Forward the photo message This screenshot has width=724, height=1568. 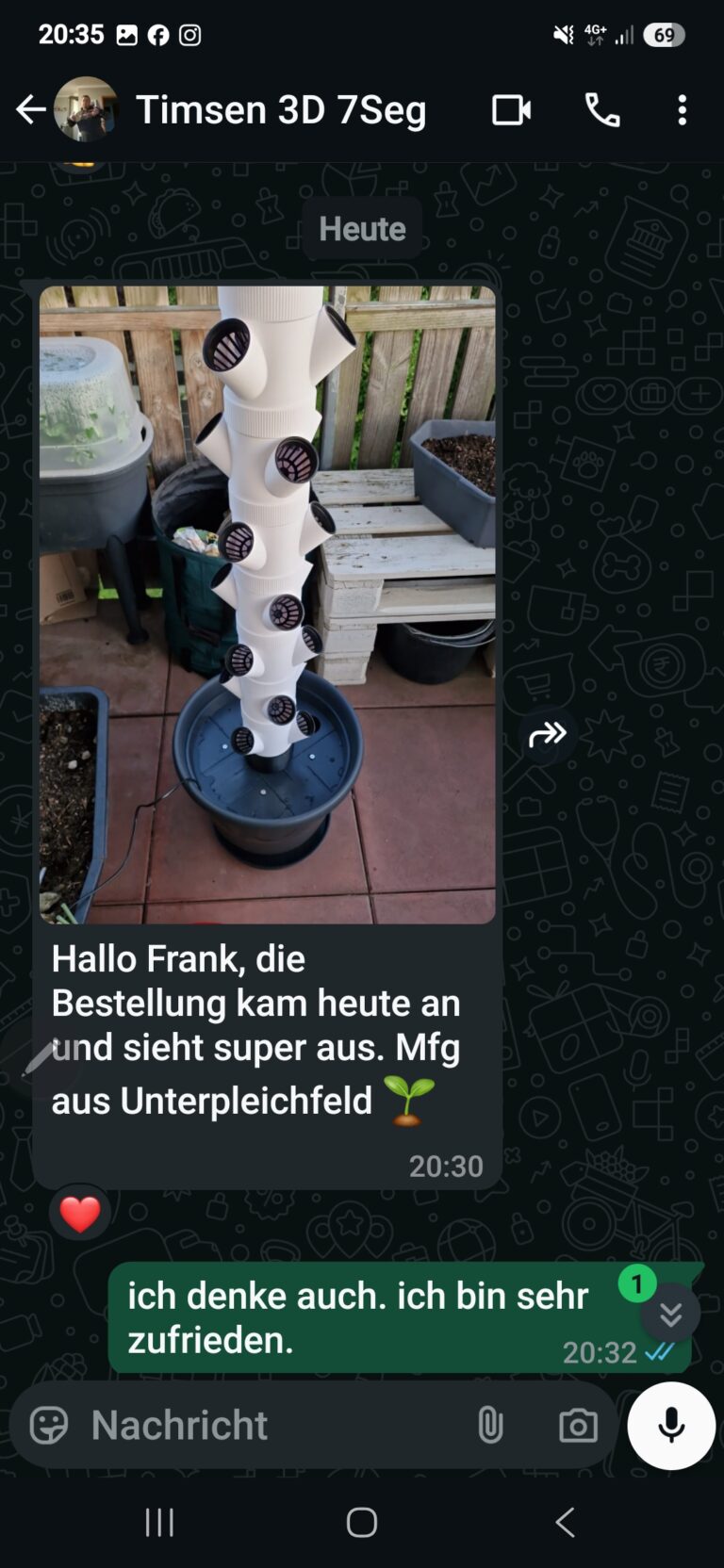[x=548, y=734]
